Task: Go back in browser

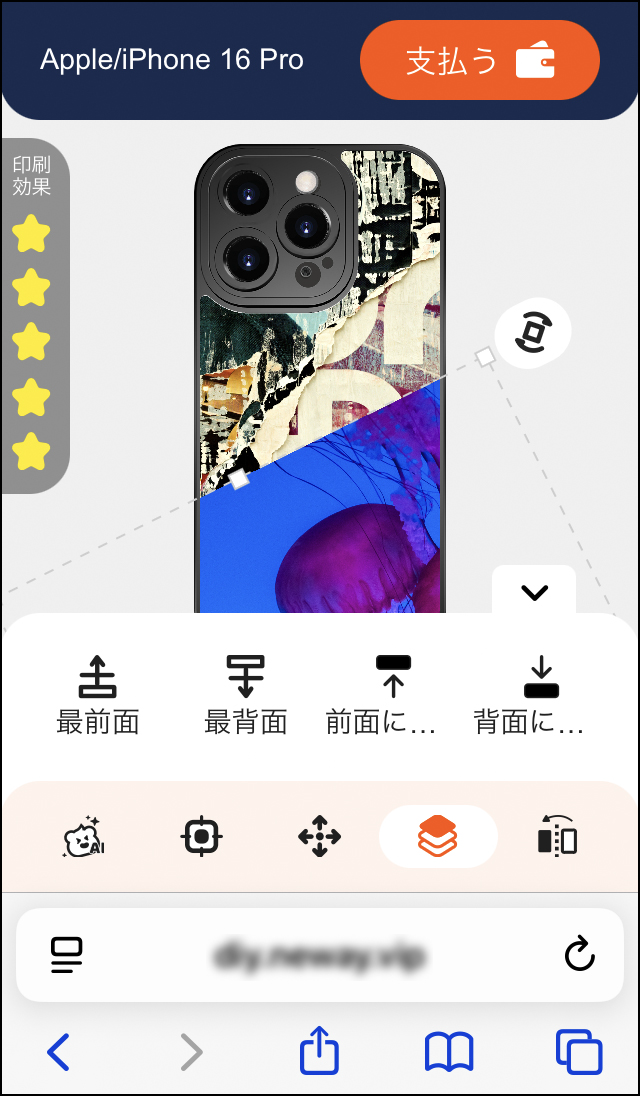Action: [x=59, y=1052]
